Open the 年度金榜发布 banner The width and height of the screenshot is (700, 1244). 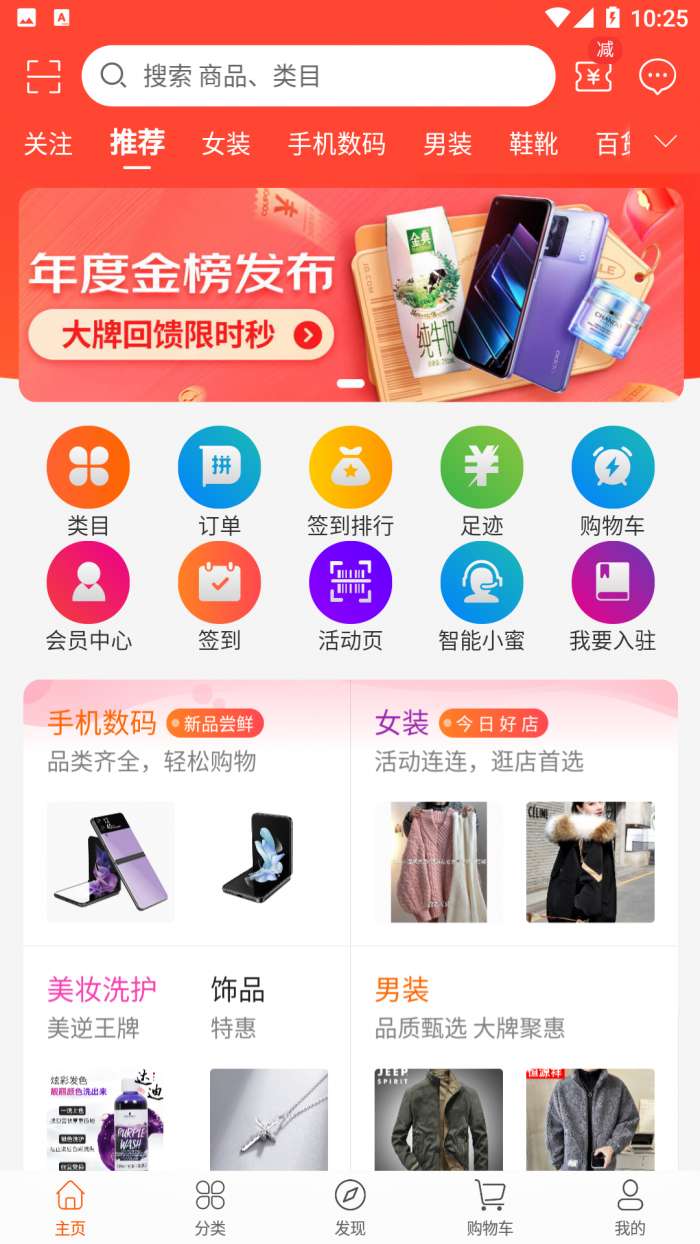tap(350, 295)
